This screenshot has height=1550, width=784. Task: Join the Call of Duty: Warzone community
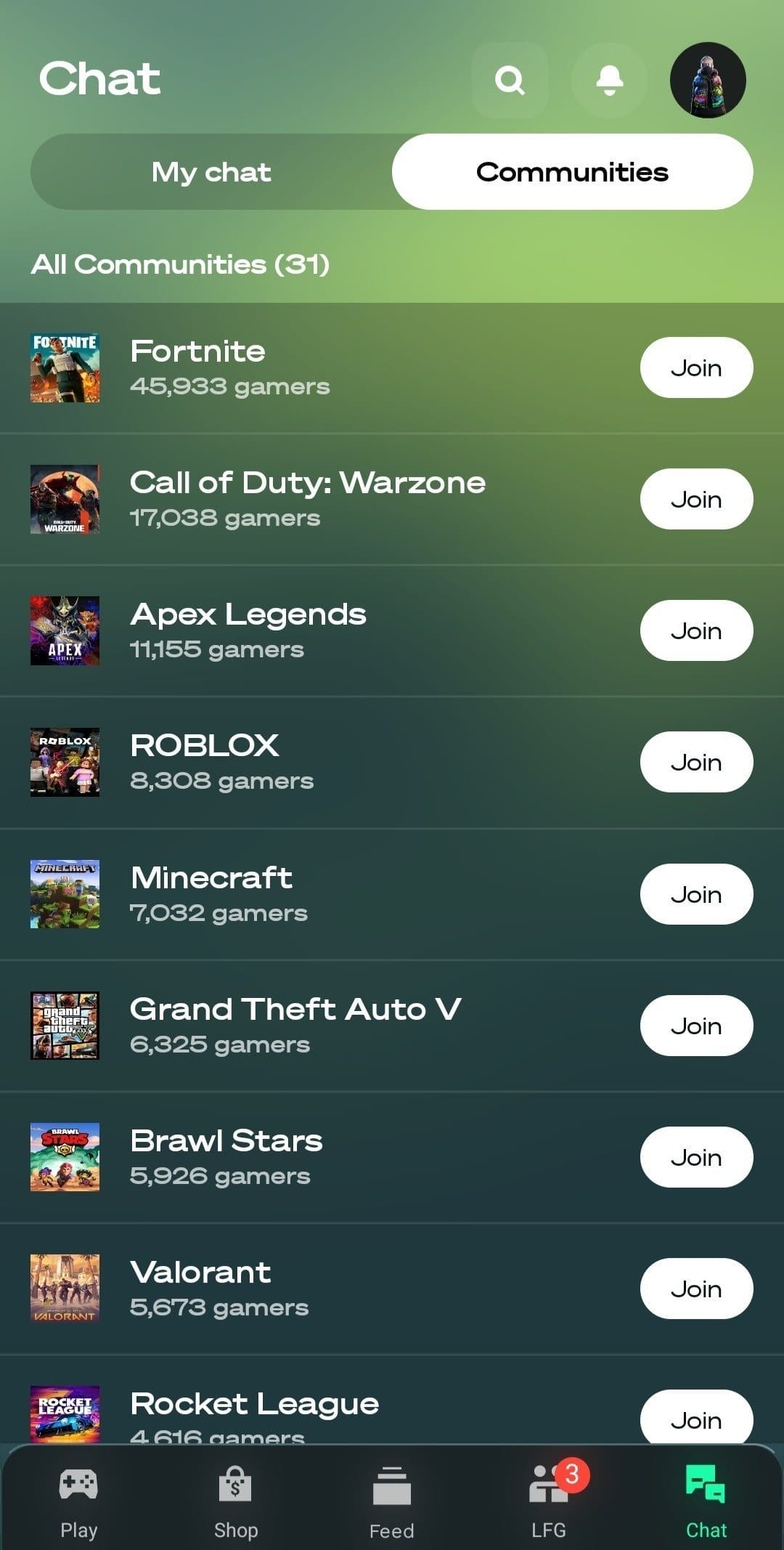tap(696, 499)
